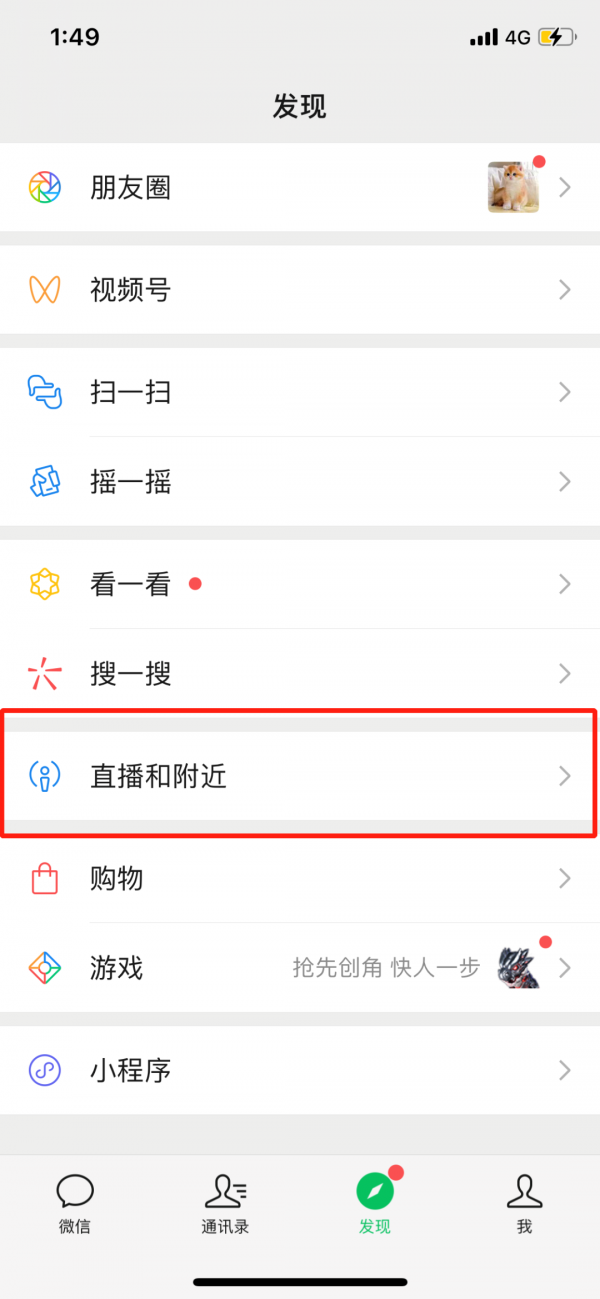The height and width of the screenshot is (1299, 600).
Task: Switch to the 我 profile tab
Action: pyautogui.click(x=524, y=1203)
